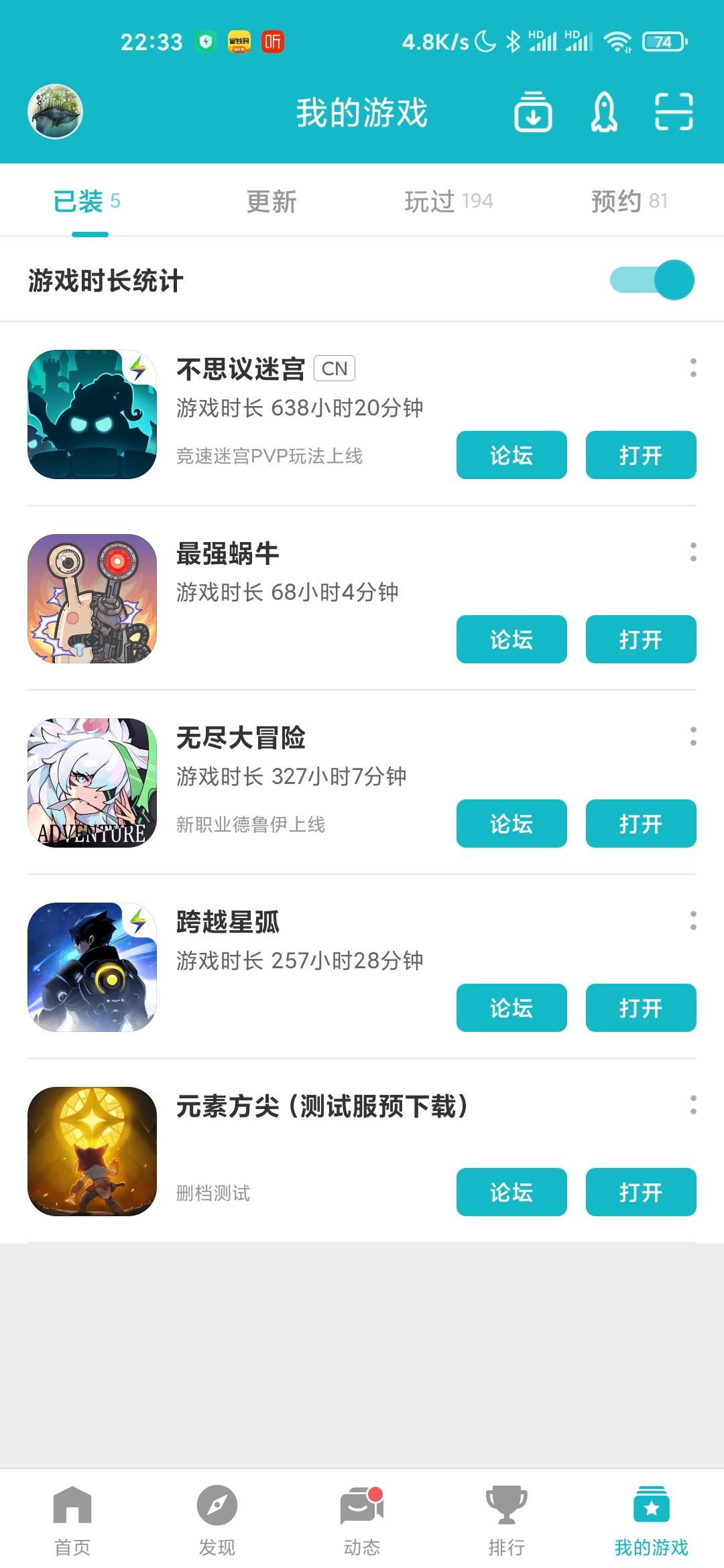
Task: Switch to the 预约 tab
Action: click(629, 201)
